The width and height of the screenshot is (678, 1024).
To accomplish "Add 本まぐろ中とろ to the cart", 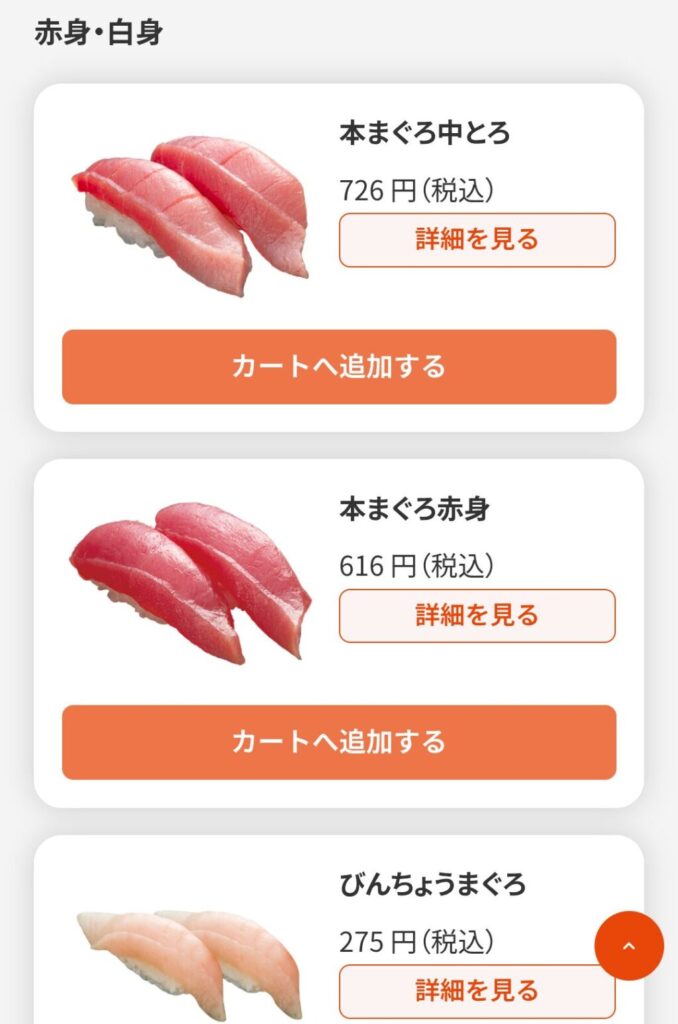I will (339, 367).
